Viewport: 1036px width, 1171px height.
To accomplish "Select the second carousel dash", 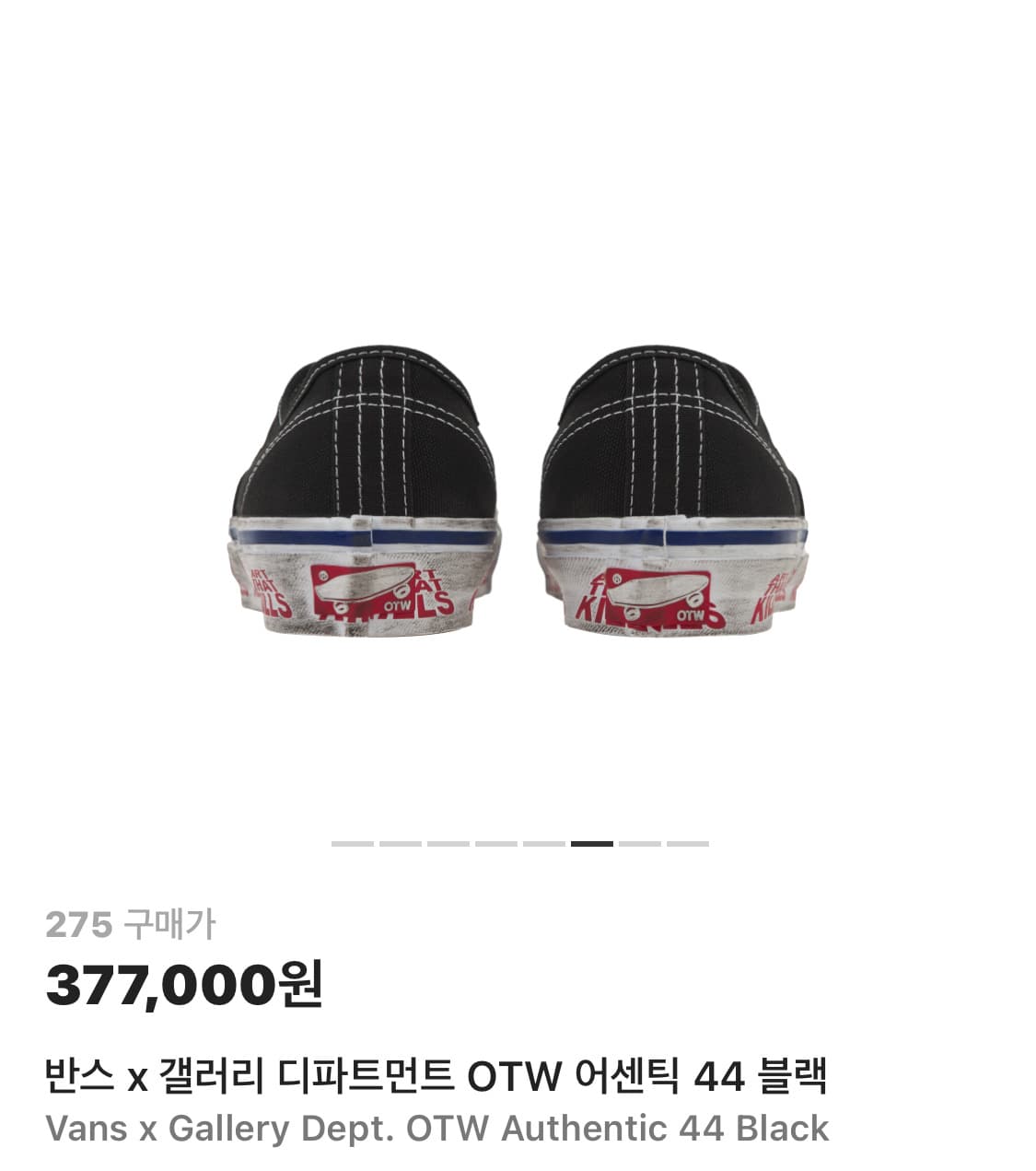I will point(400,841).
